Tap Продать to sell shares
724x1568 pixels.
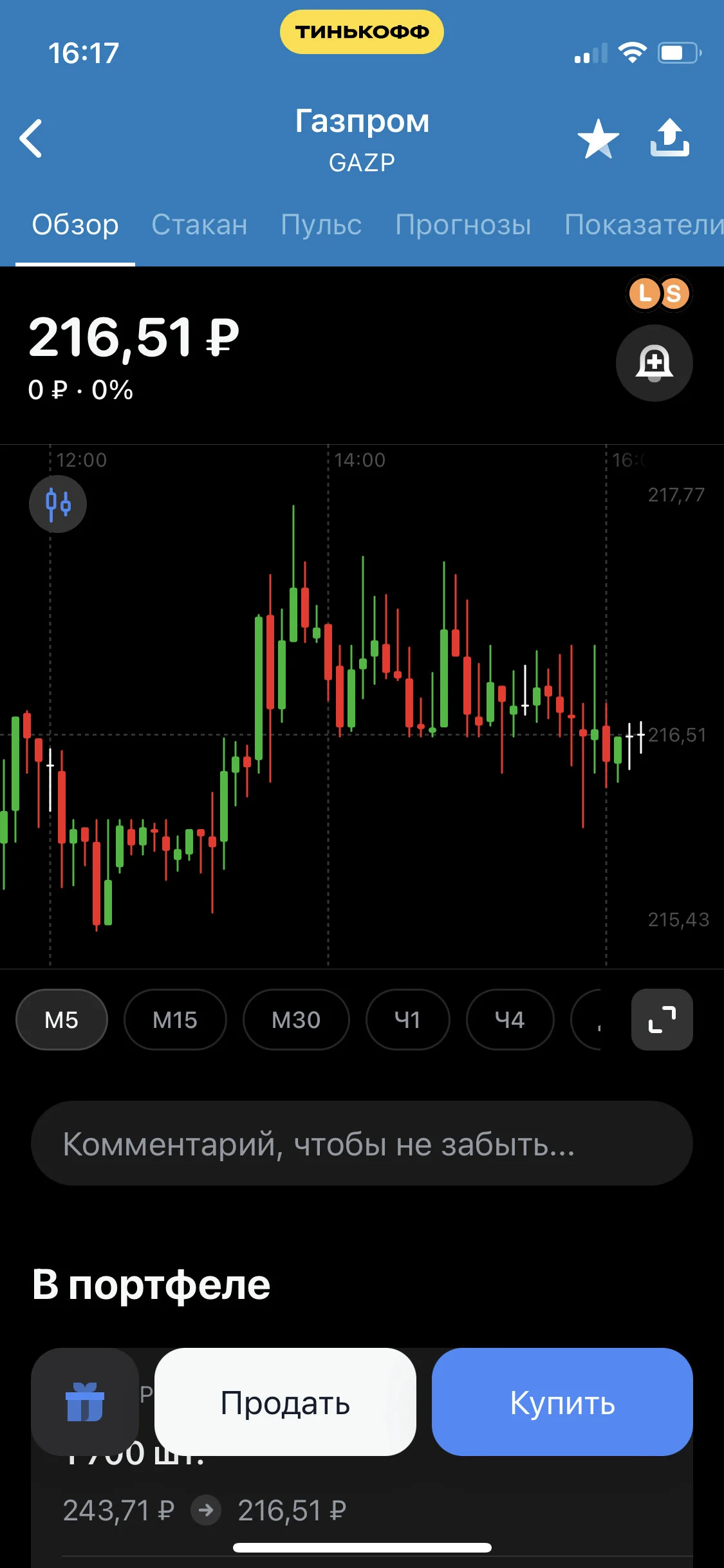point(285,1402)
